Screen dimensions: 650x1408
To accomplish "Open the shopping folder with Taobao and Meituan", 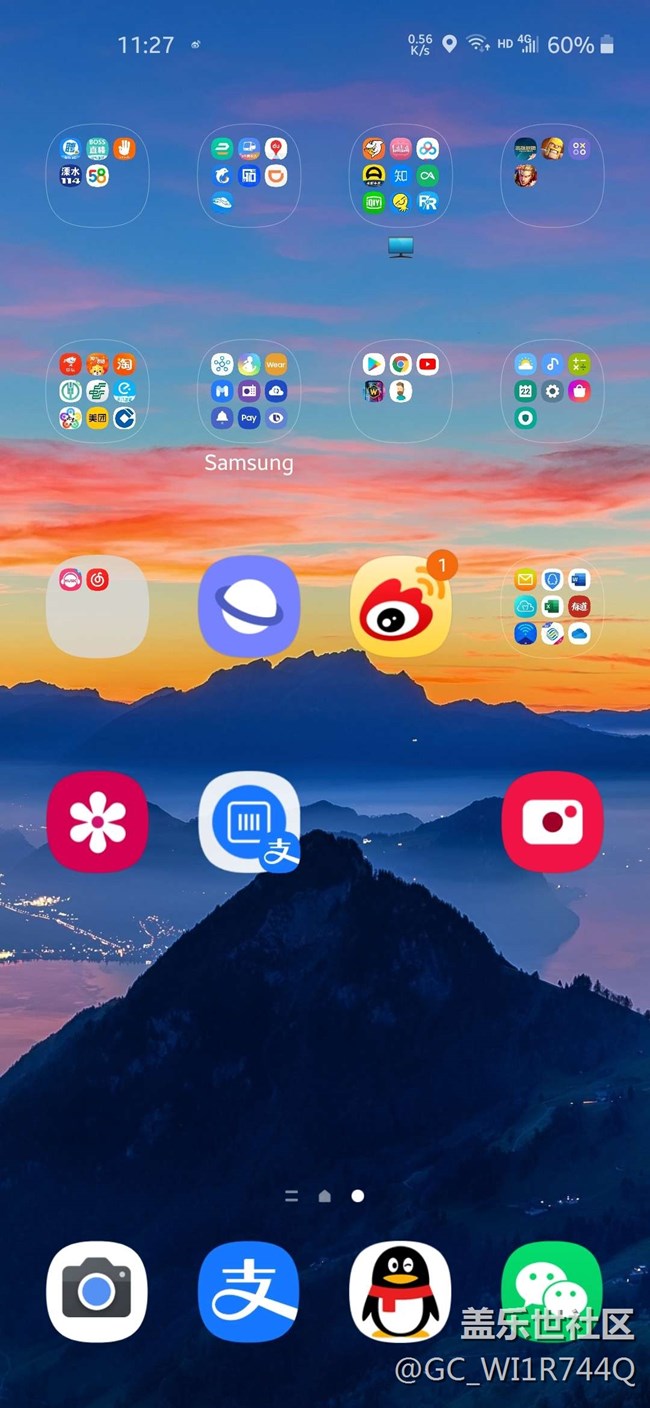I will [97, 391].
